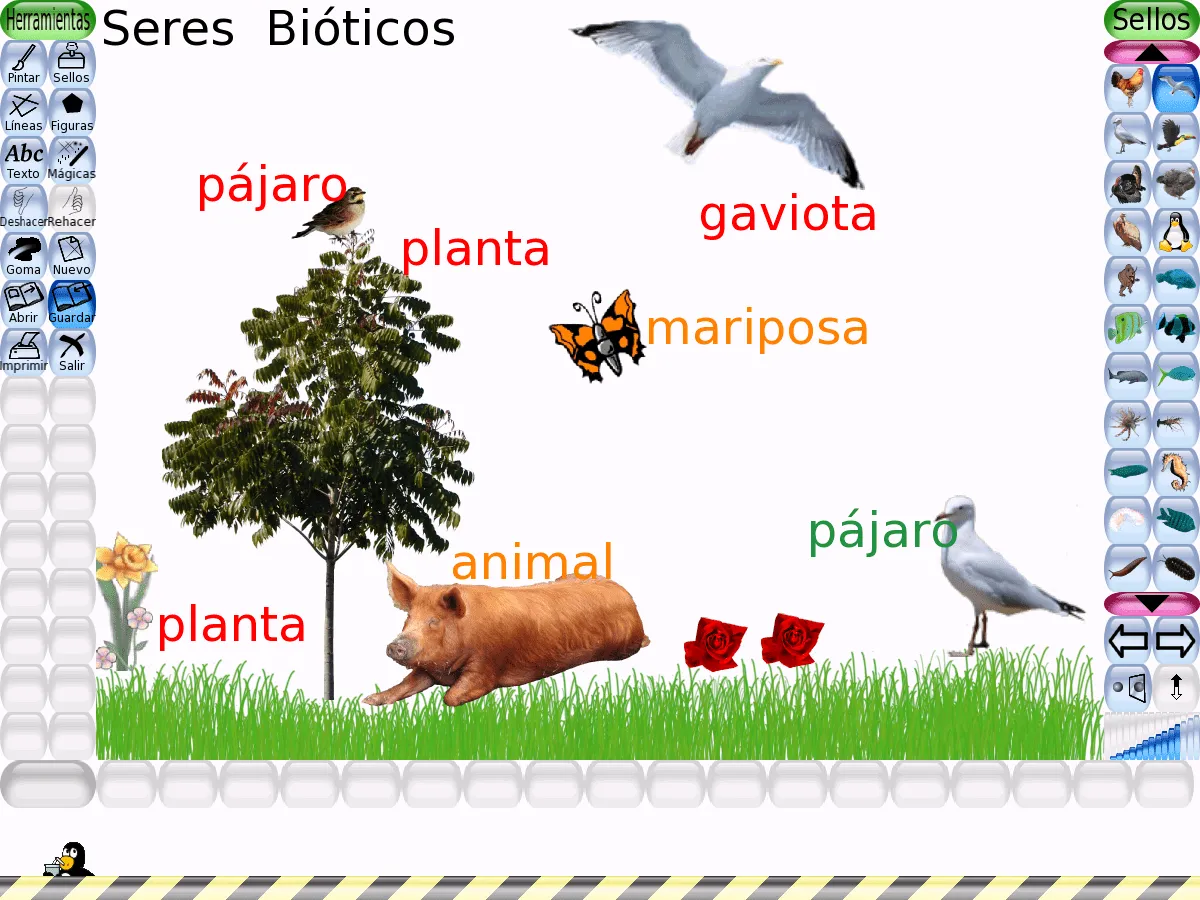Activate the Texto tool
This screenshot has height=900, width=1200.
pos(24,159)
